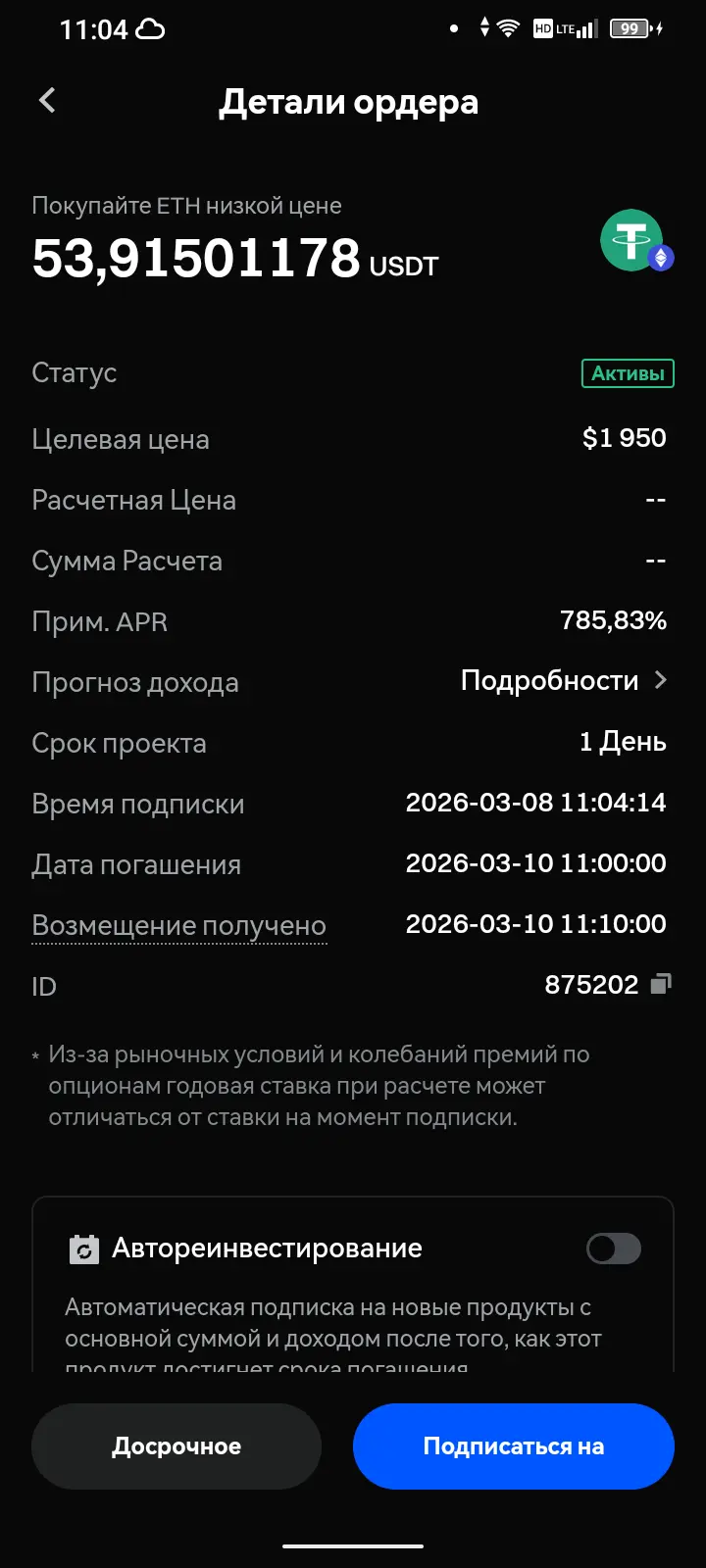Open the underlined Возмещение получено link
706x1568 pixels.
pyautogui.click(x=179, y=925)
